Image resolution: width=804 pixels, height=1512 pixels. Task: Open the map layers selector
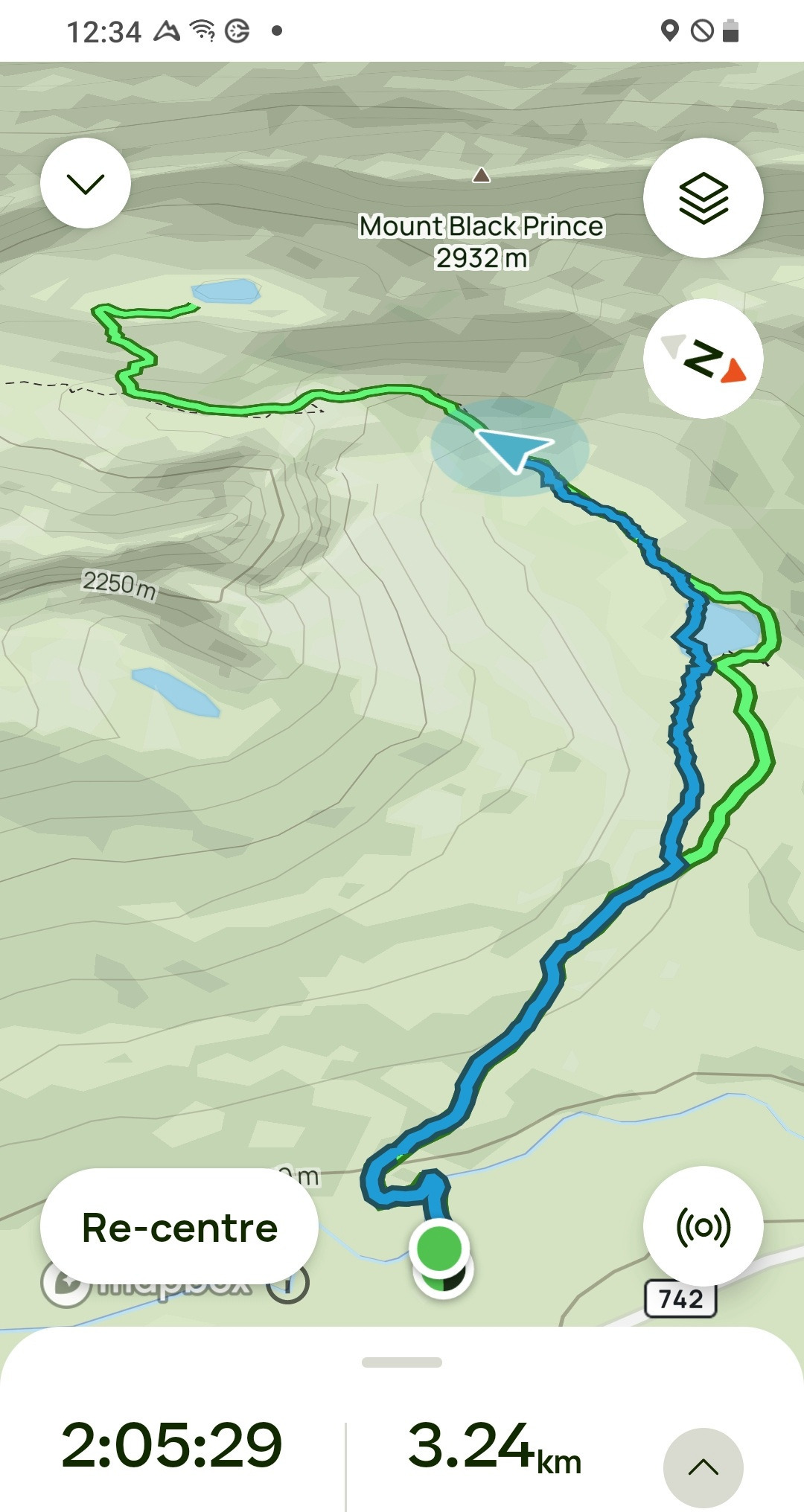[703, 198]
